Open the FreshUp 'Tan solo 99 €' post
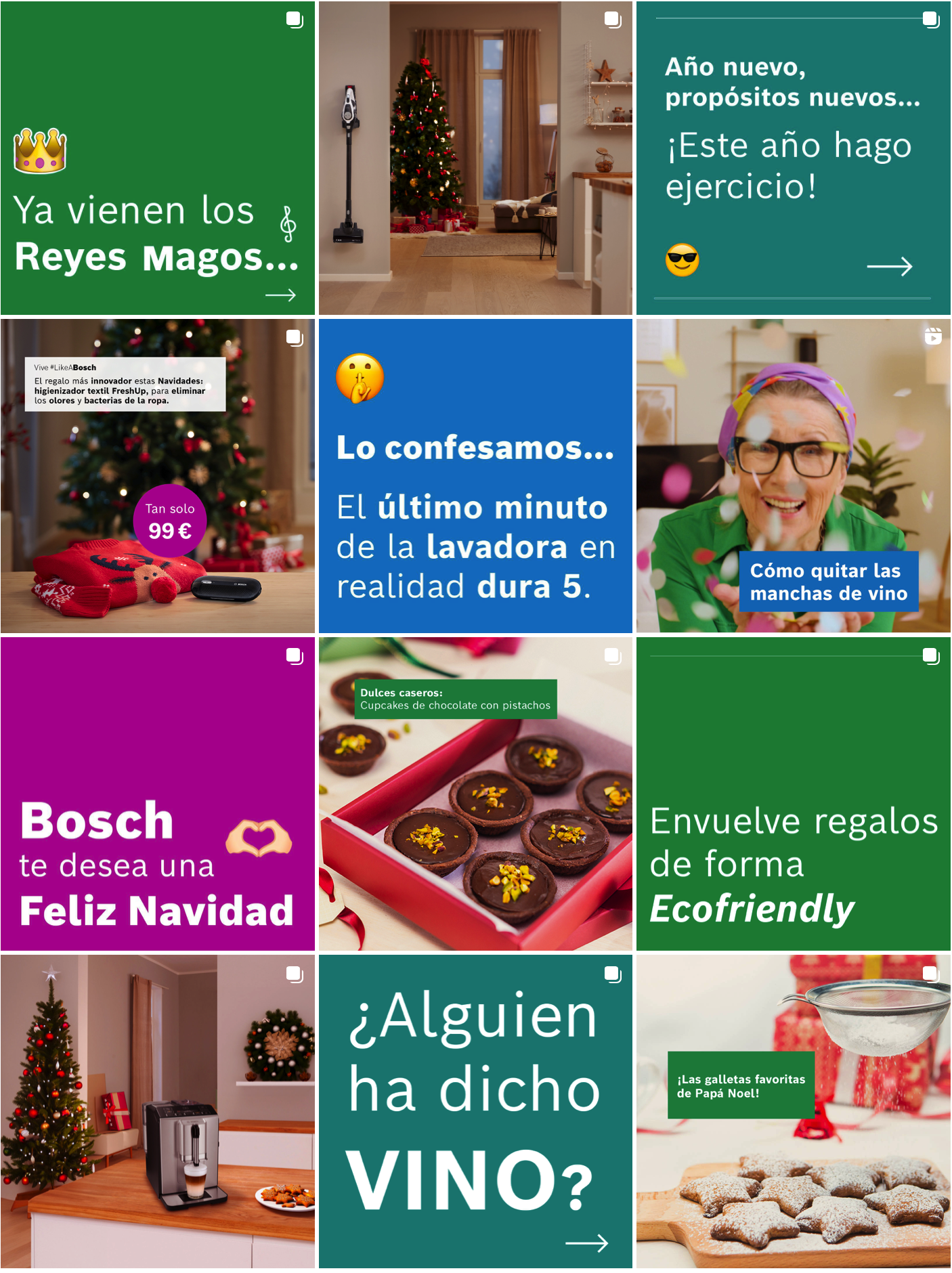Screen dimensions: 952x1273 [158, 476]
